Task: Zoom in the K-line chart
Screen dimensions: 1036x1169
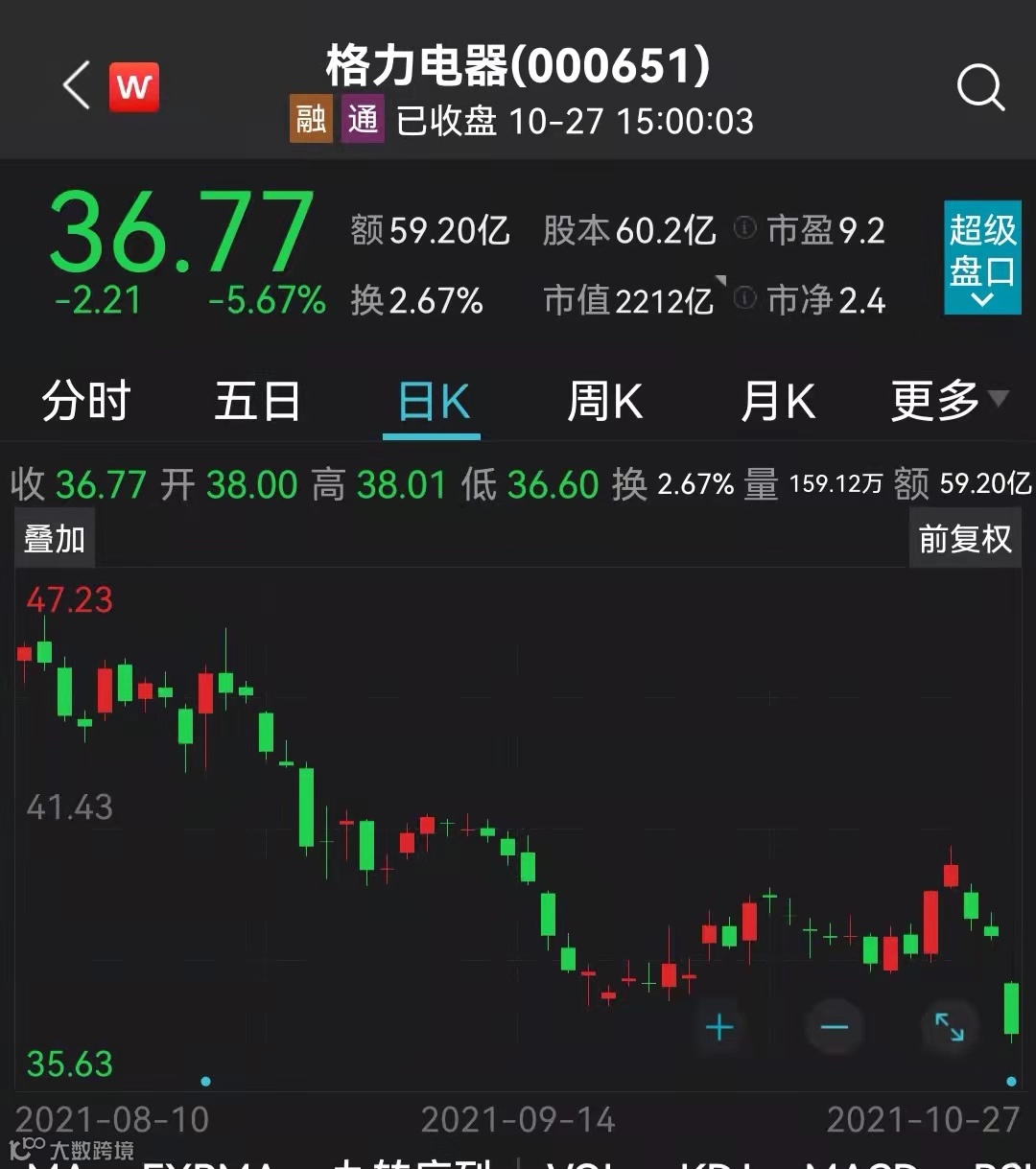Action: click(x=719, y=1028)
